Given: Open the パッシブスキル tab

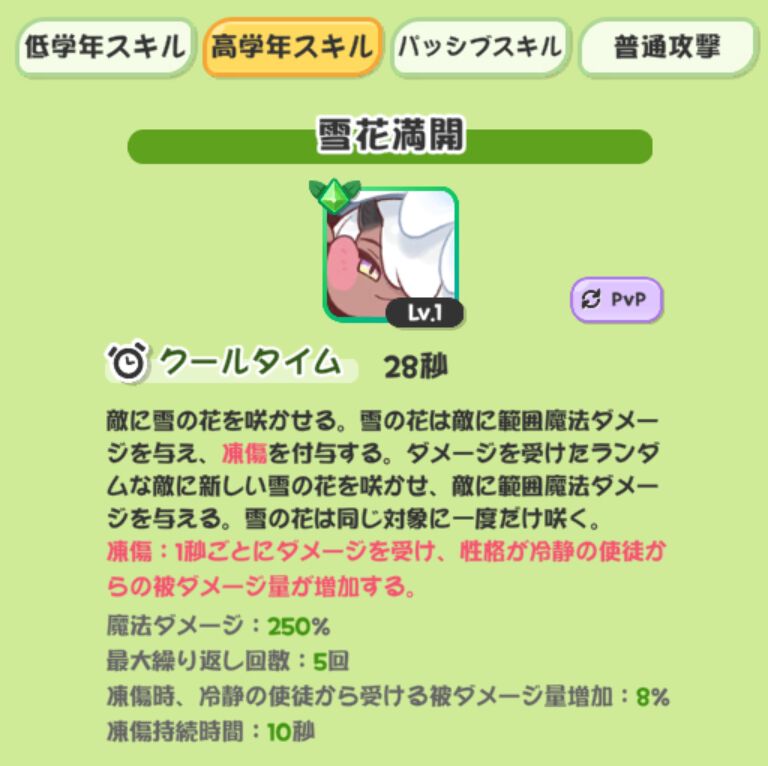Looking at the screenshot, I should coord(479,46).
